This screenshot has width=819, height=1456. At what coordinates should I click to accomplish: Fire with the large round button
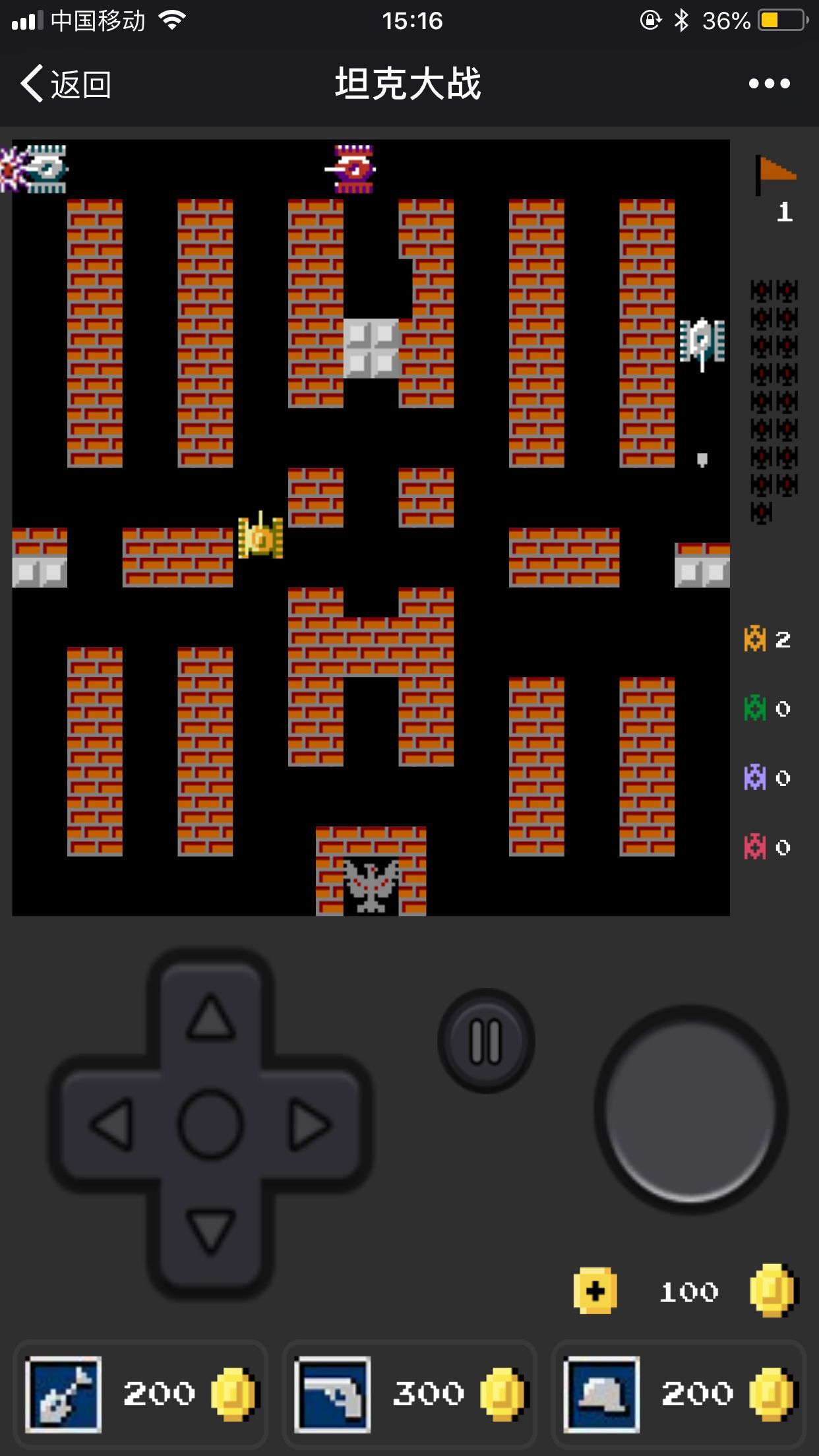[690, 1110]
